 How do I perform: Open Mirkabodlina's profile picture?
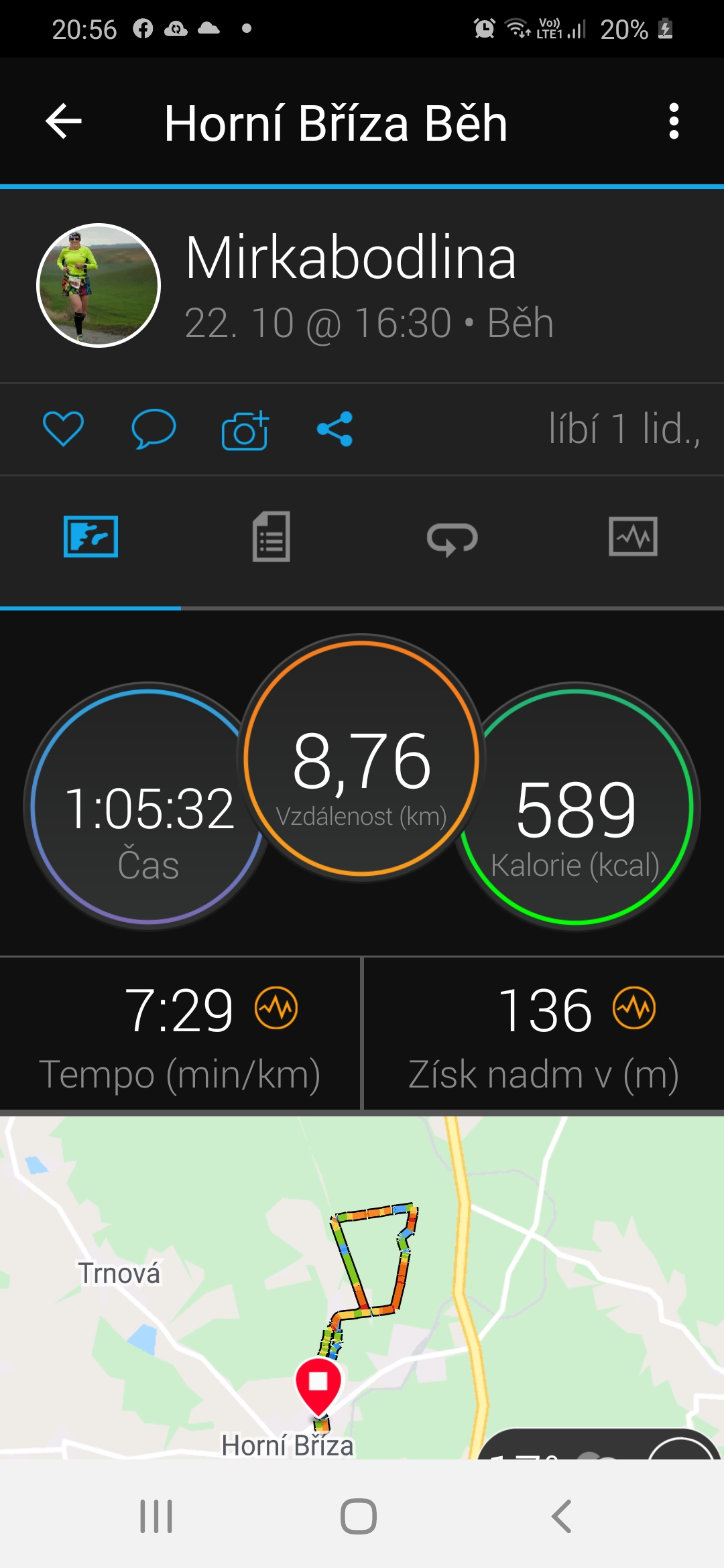click(99, 285)
